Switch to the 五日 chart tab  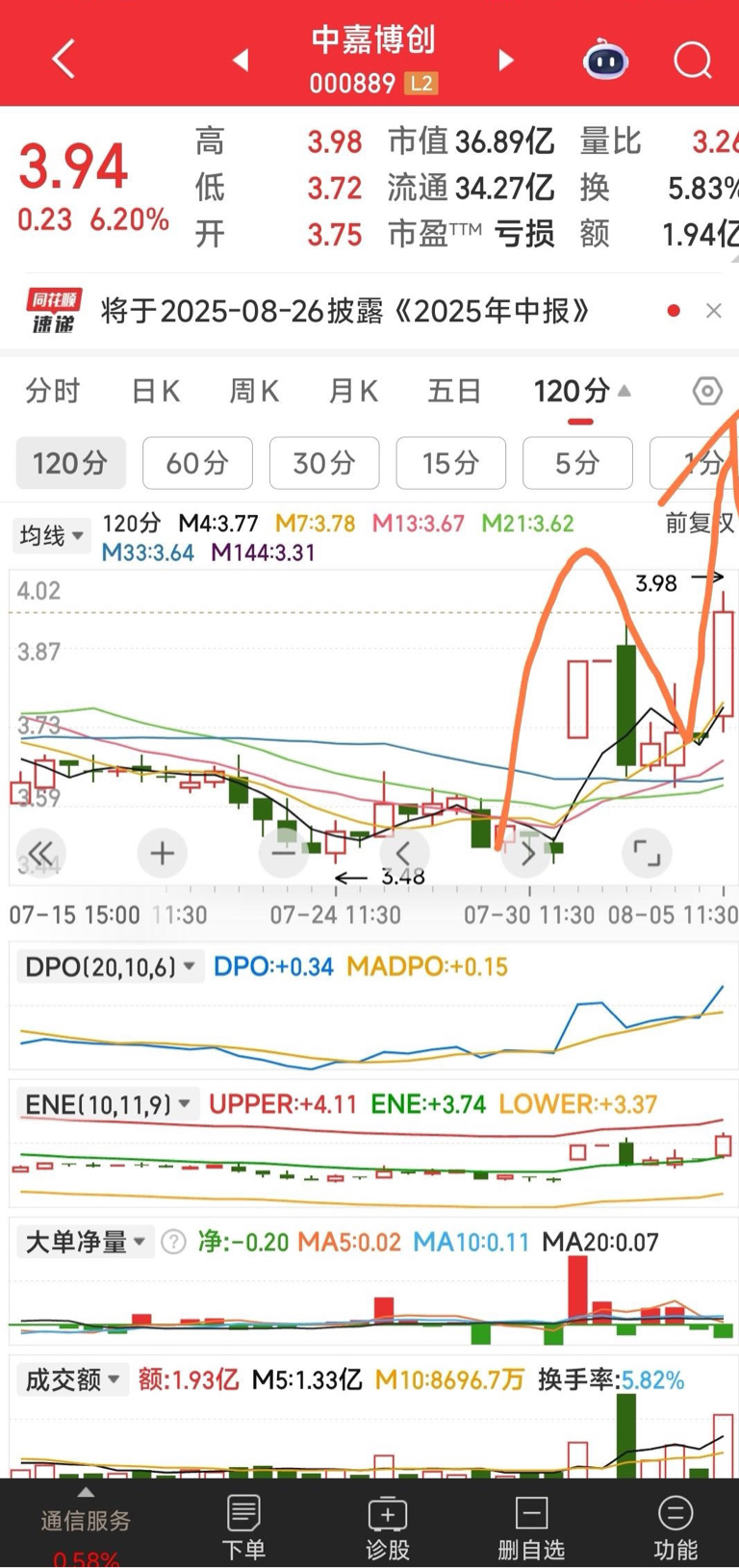pos(454,392)
